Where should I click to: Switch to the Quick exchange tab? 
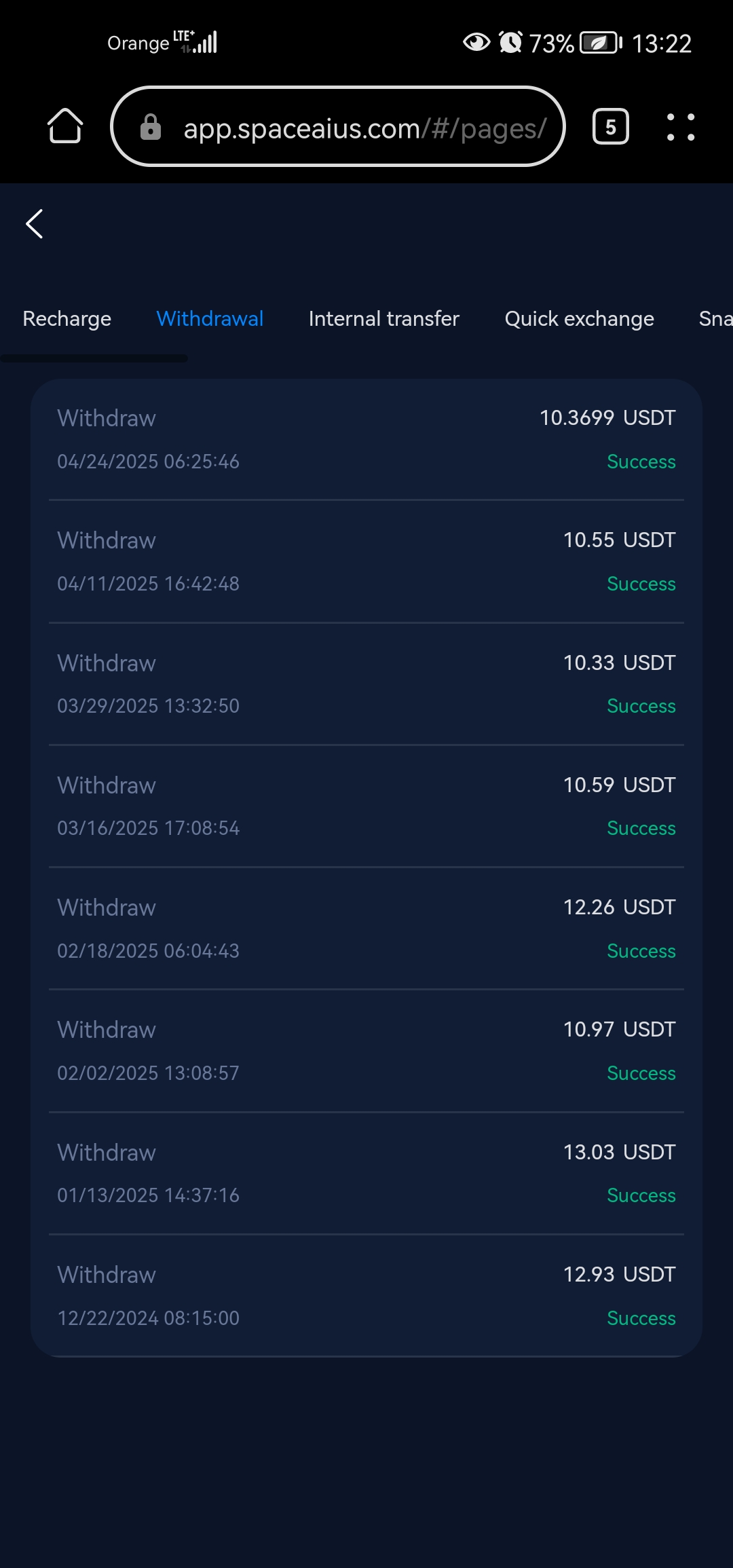coord(579,319)
